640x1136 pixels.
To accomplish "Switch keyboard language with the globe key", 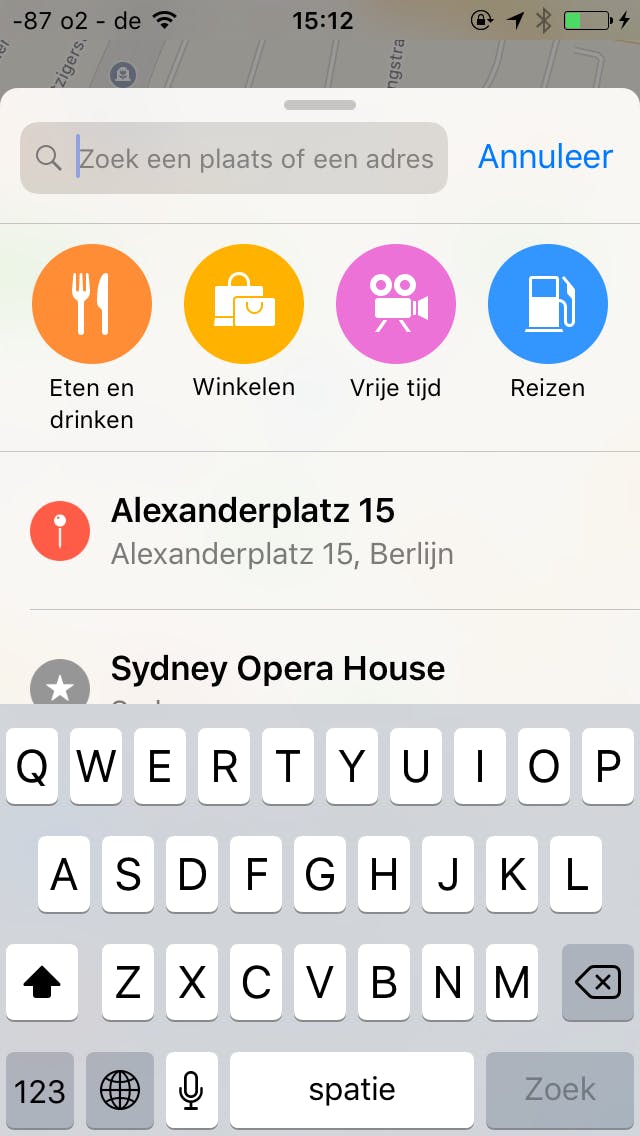I will click(120, 1090).
